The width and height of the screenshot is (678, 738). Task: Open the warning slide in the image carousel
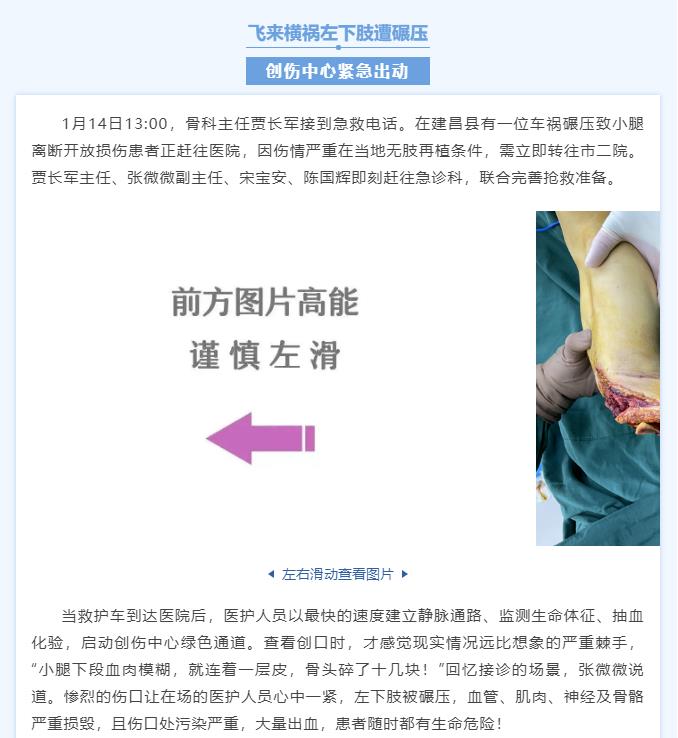click(x=265, y=377)
